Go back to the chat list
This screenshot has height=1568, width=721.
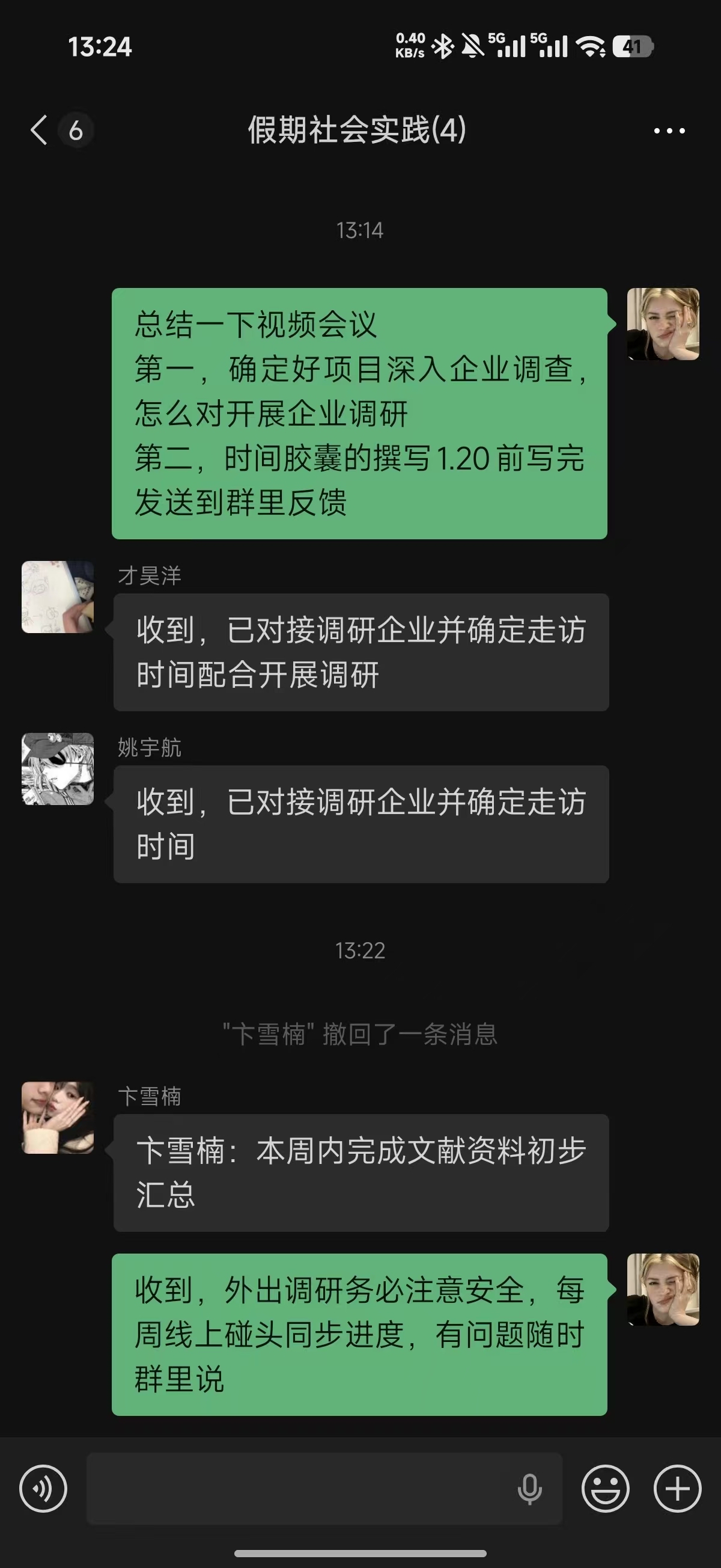[40, 130]
